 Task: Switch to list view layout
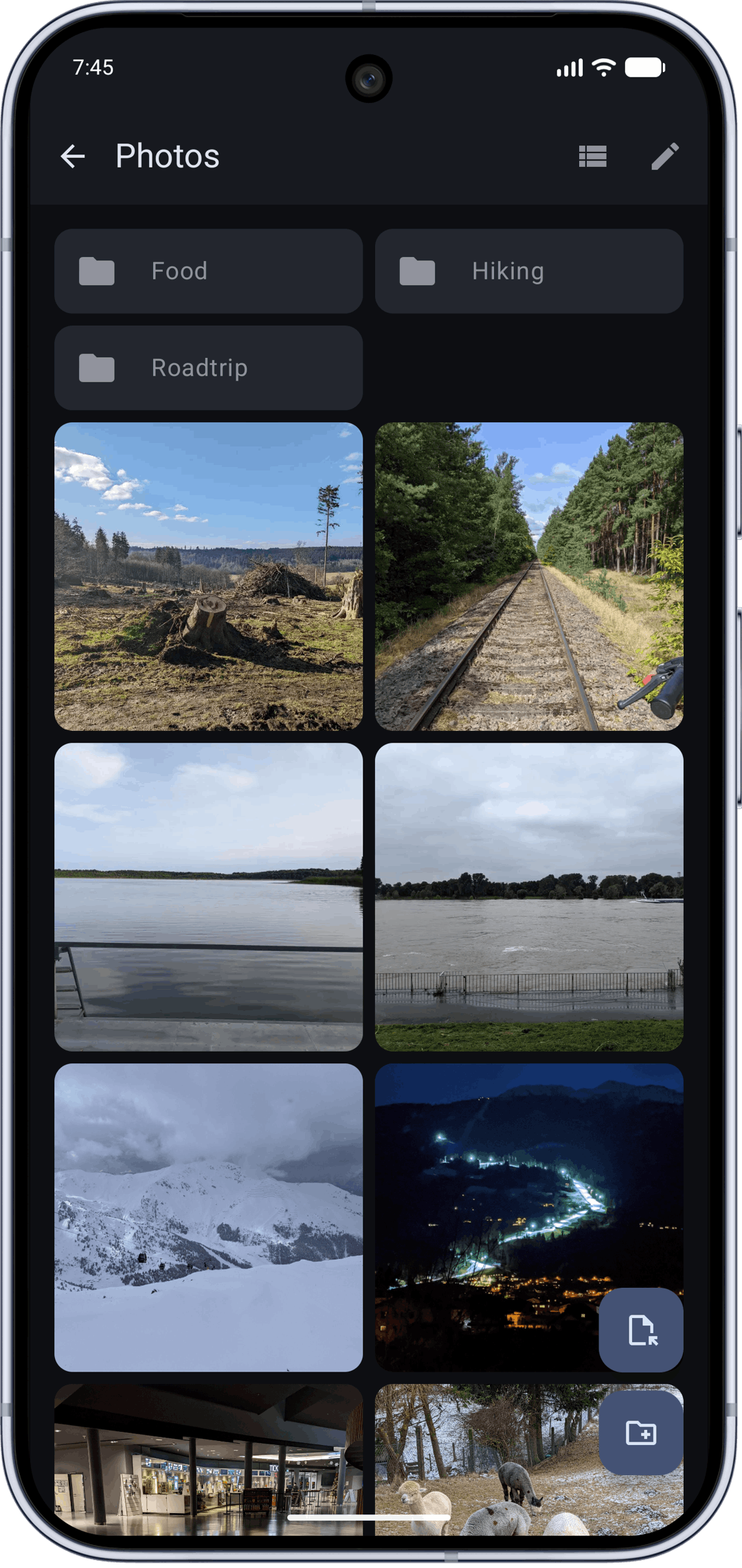(592, 157)
